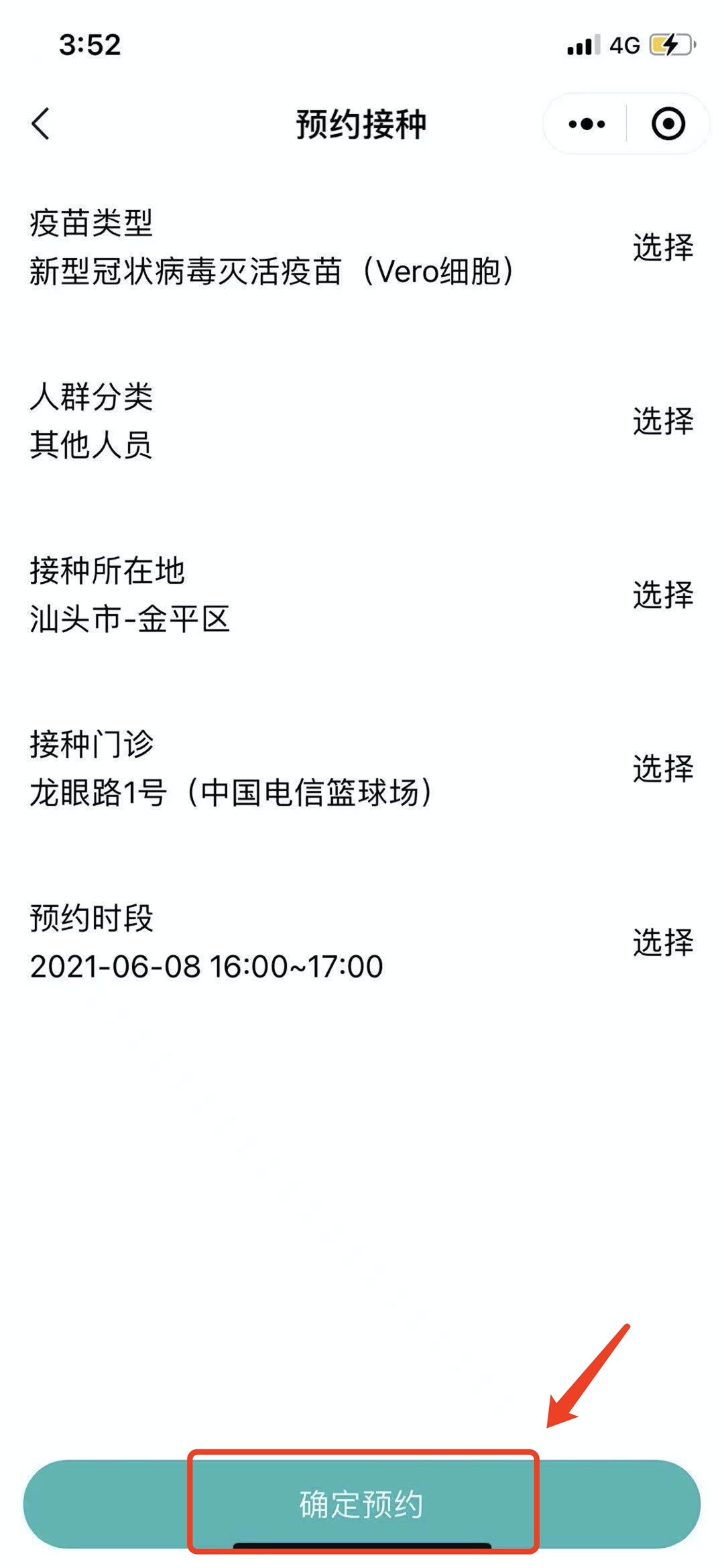Close the mini program via circle icon
This screenshot has height=1568, width=724.
click(668, 124)
